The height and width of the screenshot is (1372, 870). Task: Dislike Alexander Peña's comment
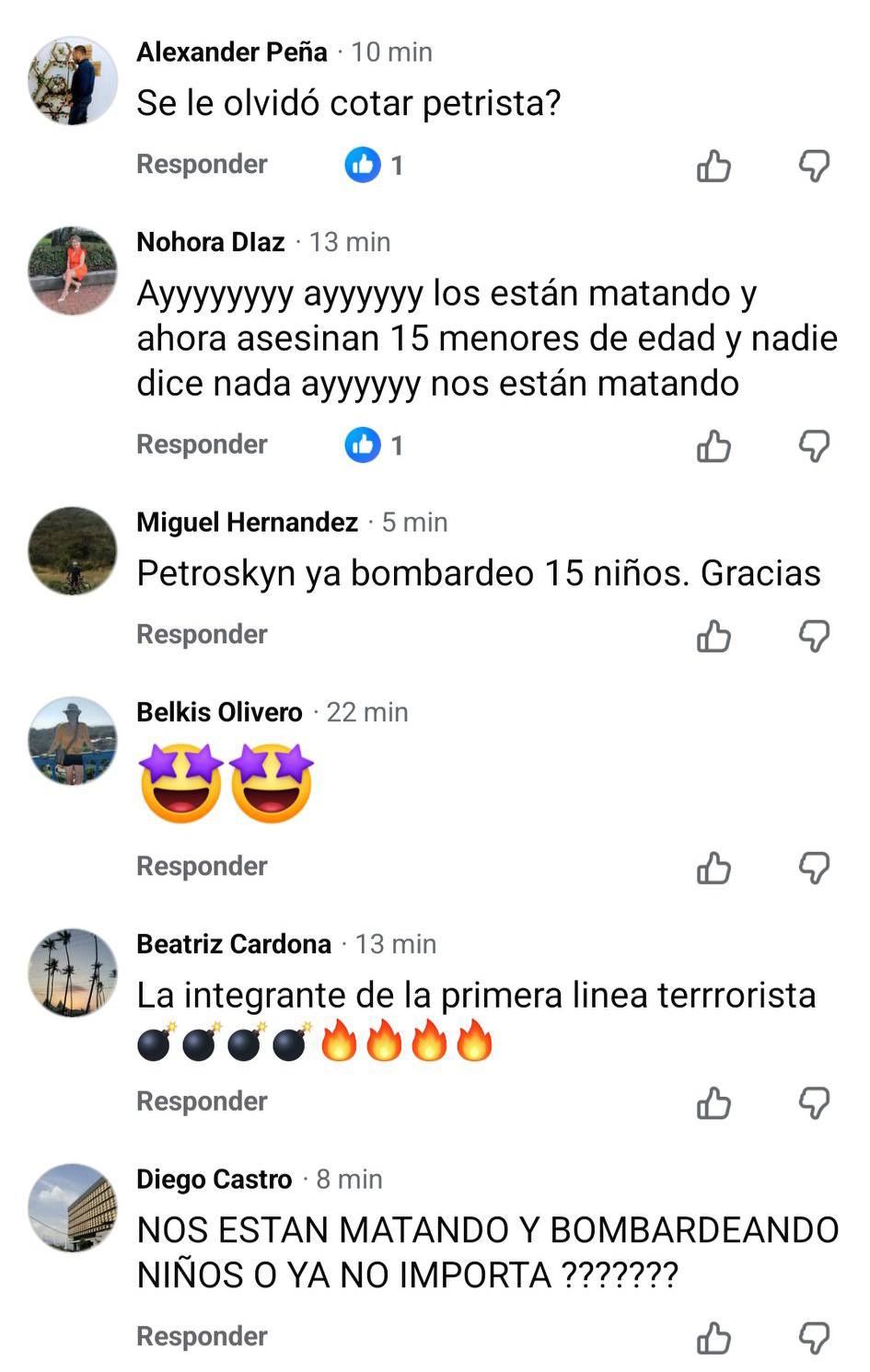pyautogui.click(x=814, y=166)
